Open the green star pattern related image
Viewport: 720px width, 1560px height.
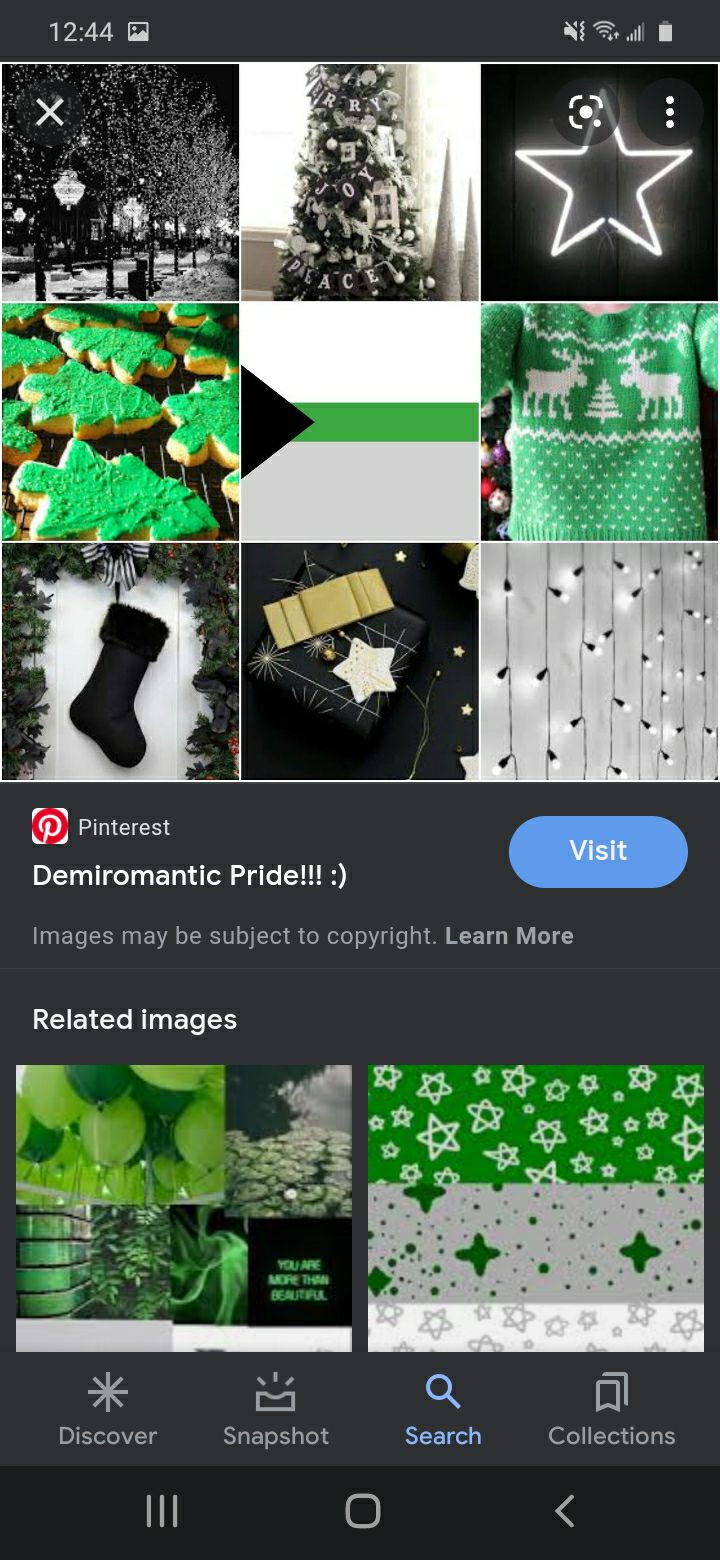536,1208
